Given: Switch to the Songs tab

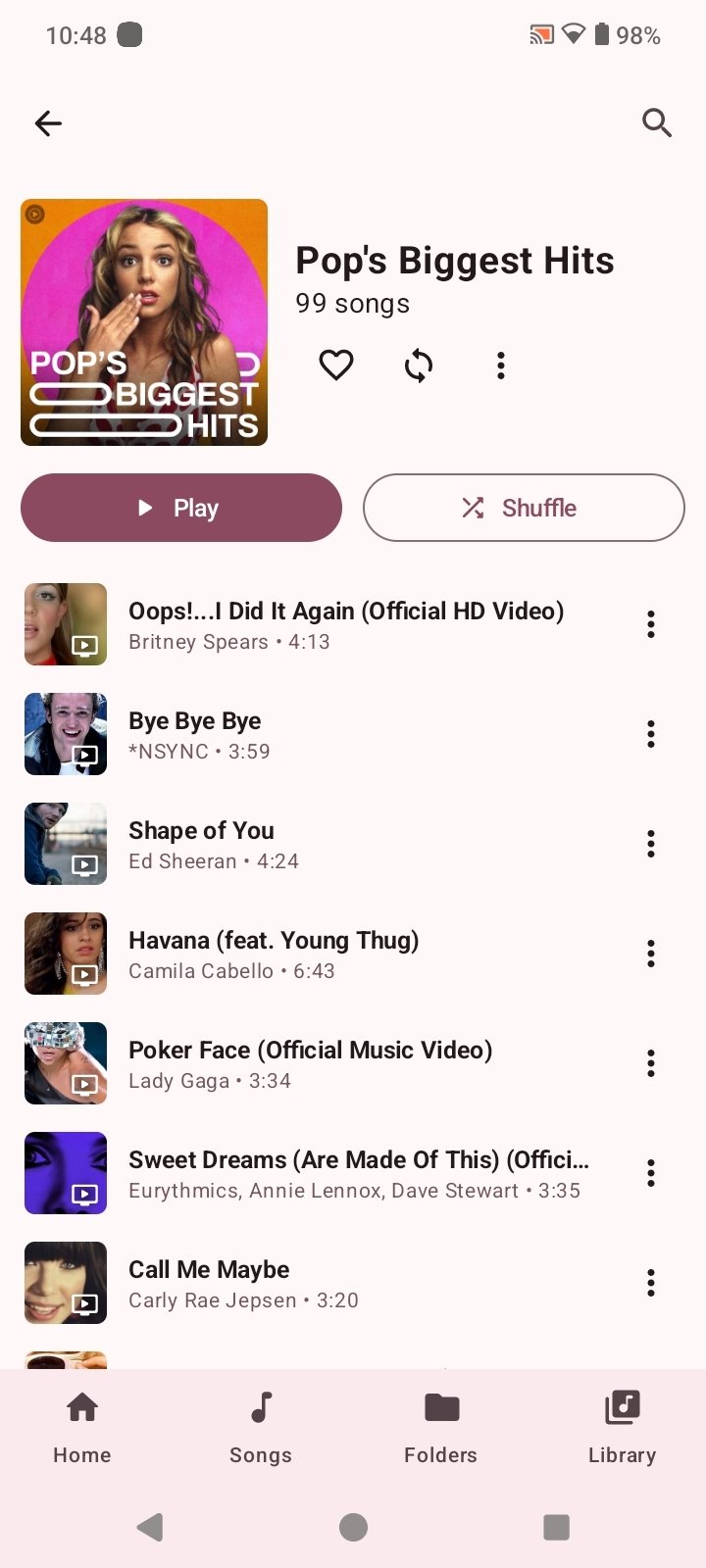Looking at the screenshot, I should pyautogui.click(x=261, y=1427).
